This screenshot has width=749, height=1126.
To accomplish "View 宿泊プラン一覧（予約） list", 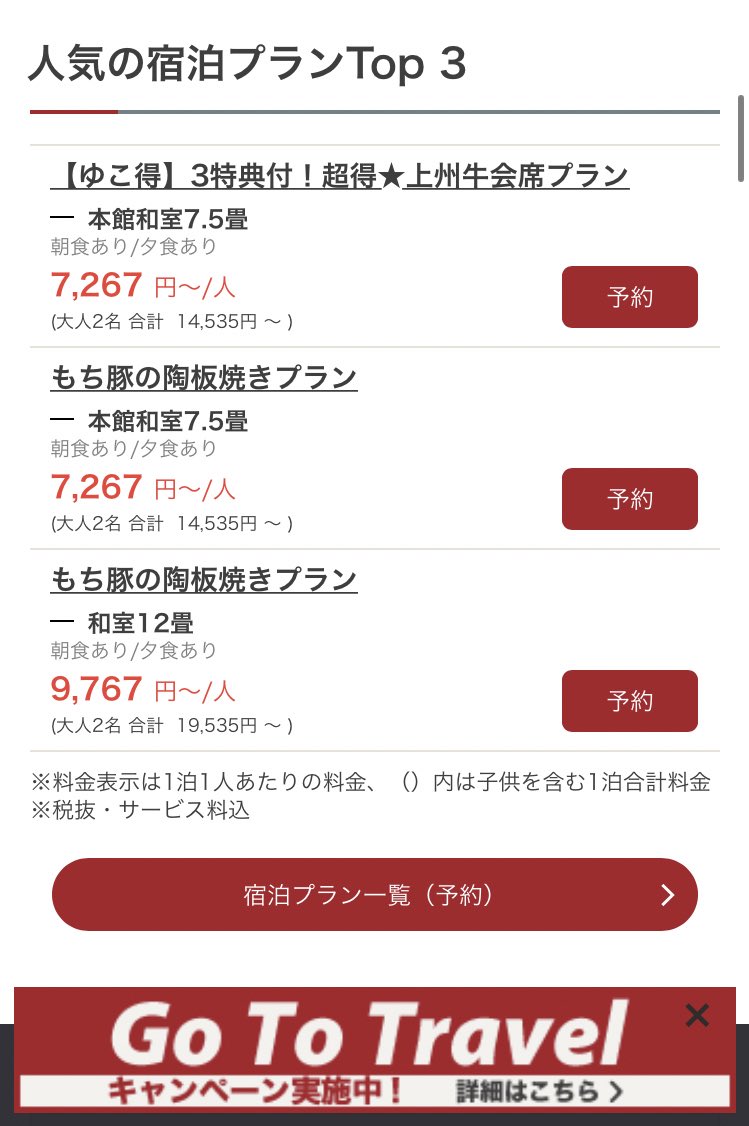I will pos(374,895).
